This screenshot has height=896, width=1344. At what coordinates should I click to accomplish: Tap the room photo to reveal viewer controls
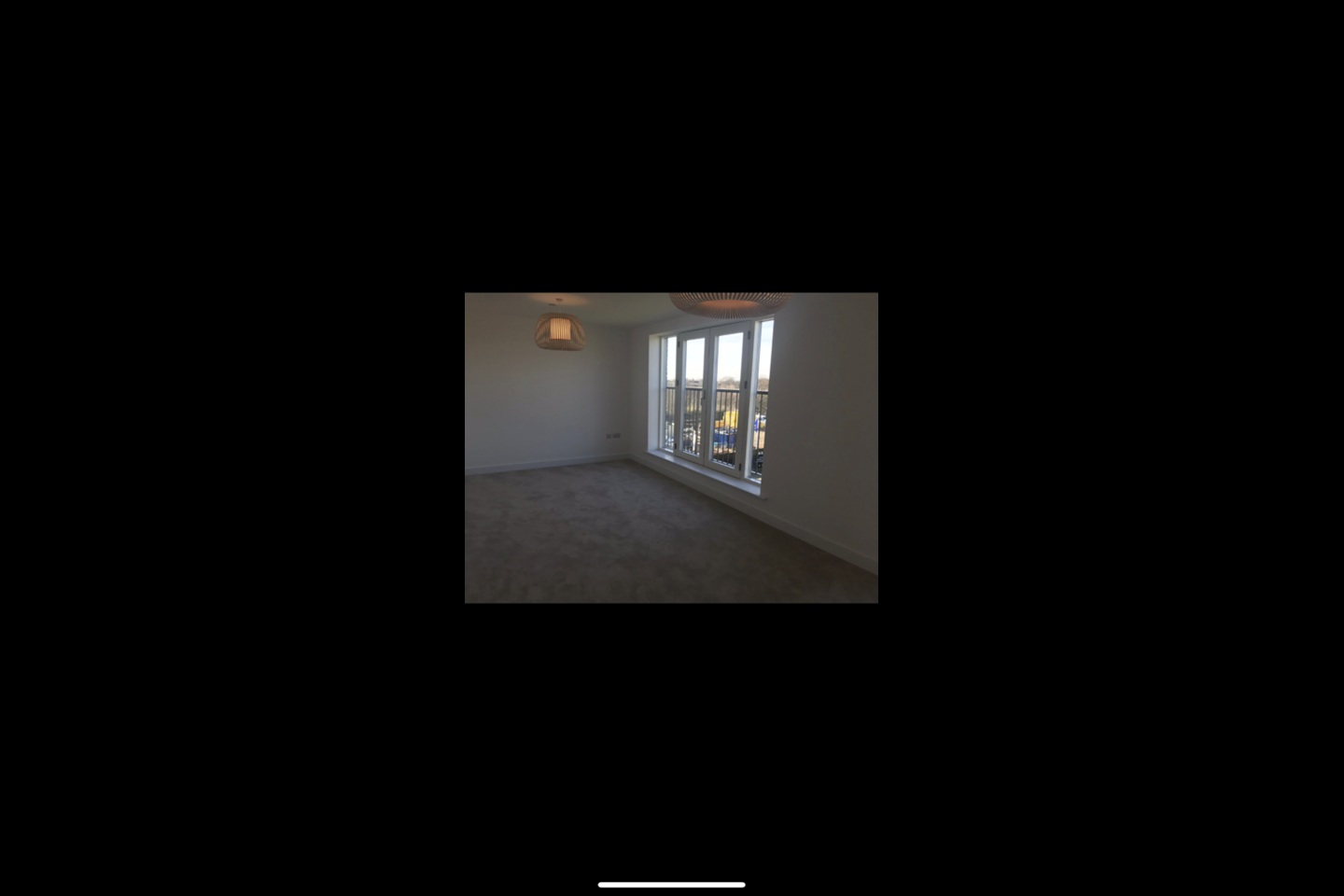(671, 448)
